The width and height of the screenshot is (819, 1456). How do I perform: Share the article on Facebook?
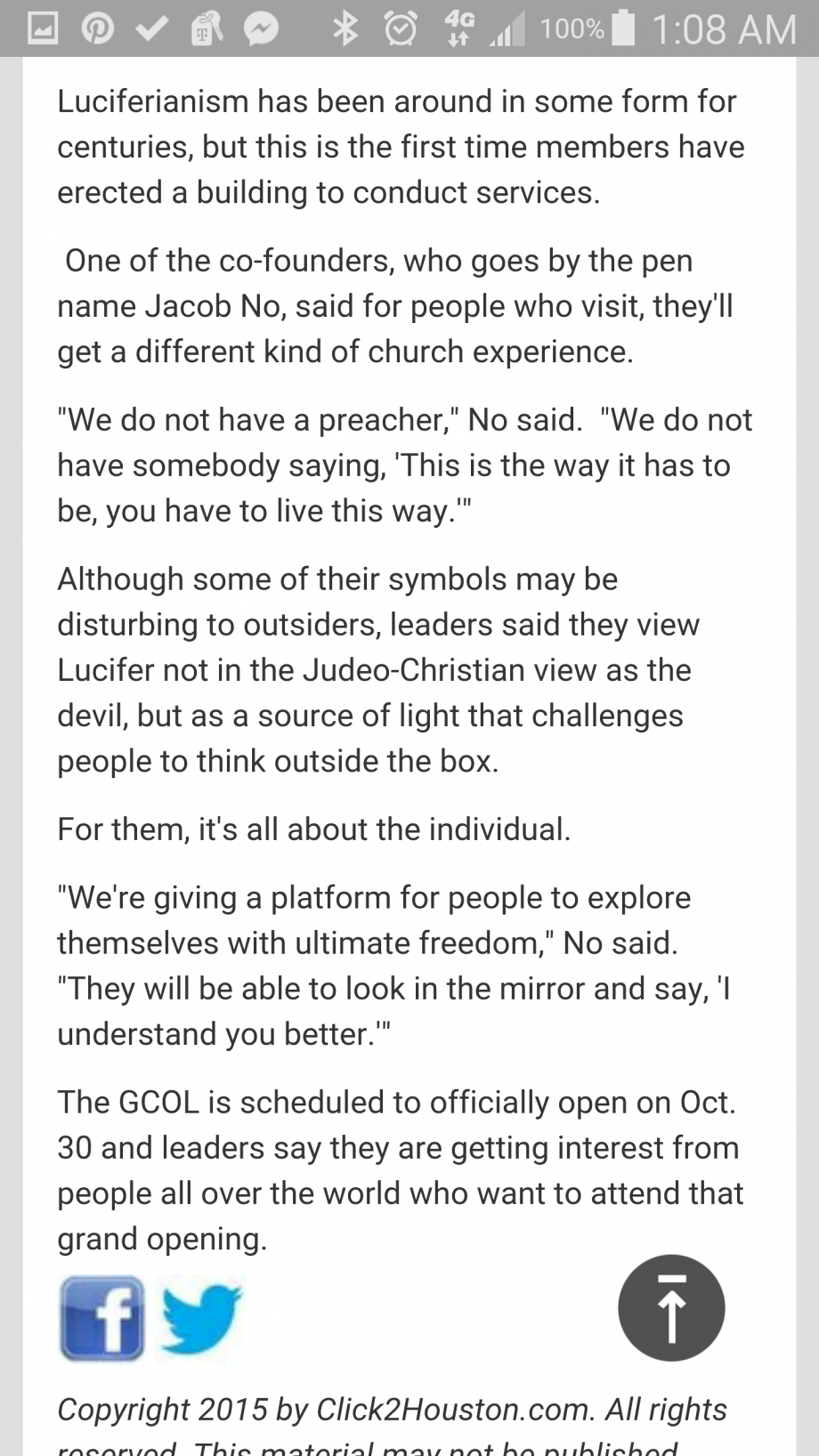click(101, 1318)
